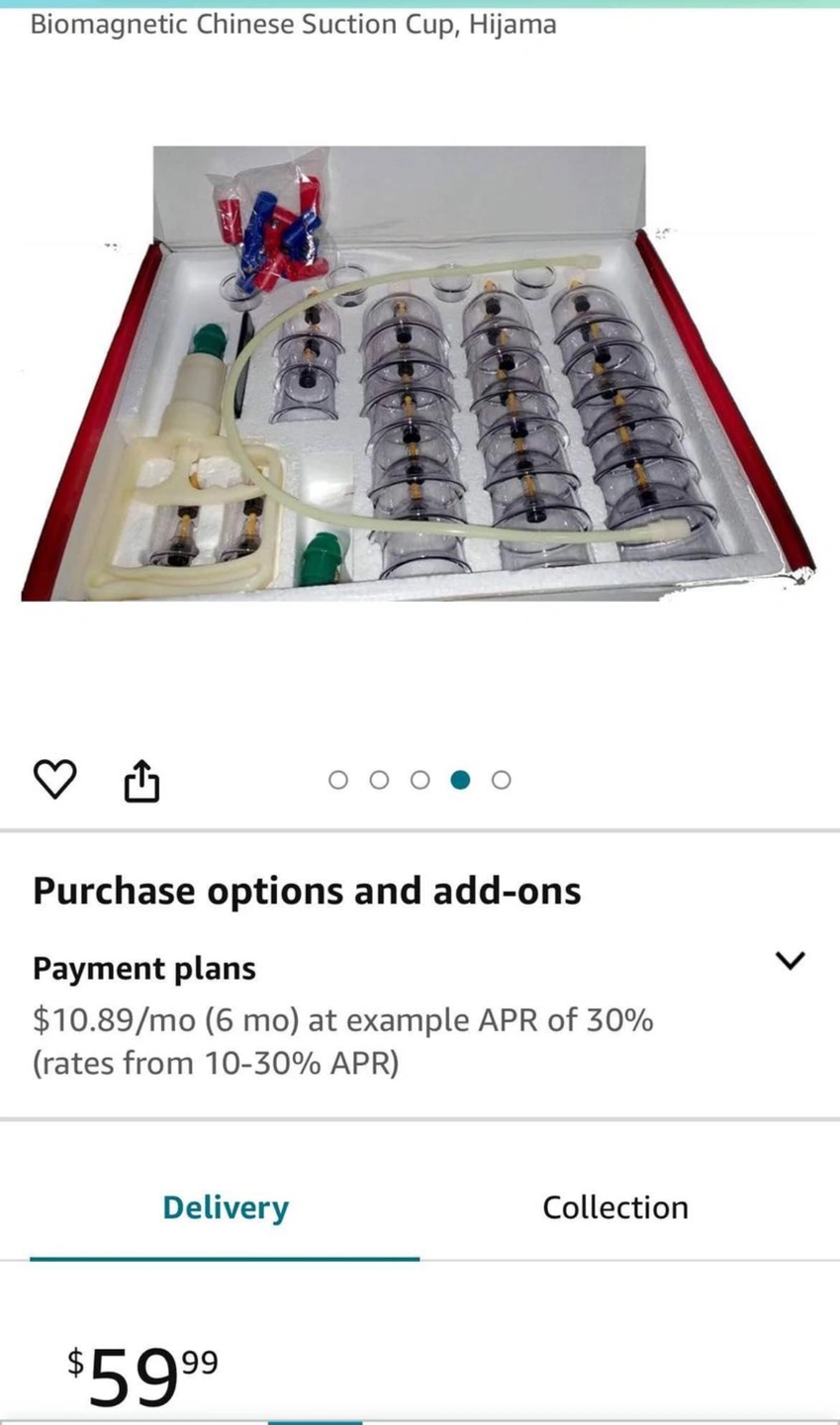The image size is (840, 1425).
Task: Expand the Payment plans section
Action: pyautogui.click(x=790, y=960)
